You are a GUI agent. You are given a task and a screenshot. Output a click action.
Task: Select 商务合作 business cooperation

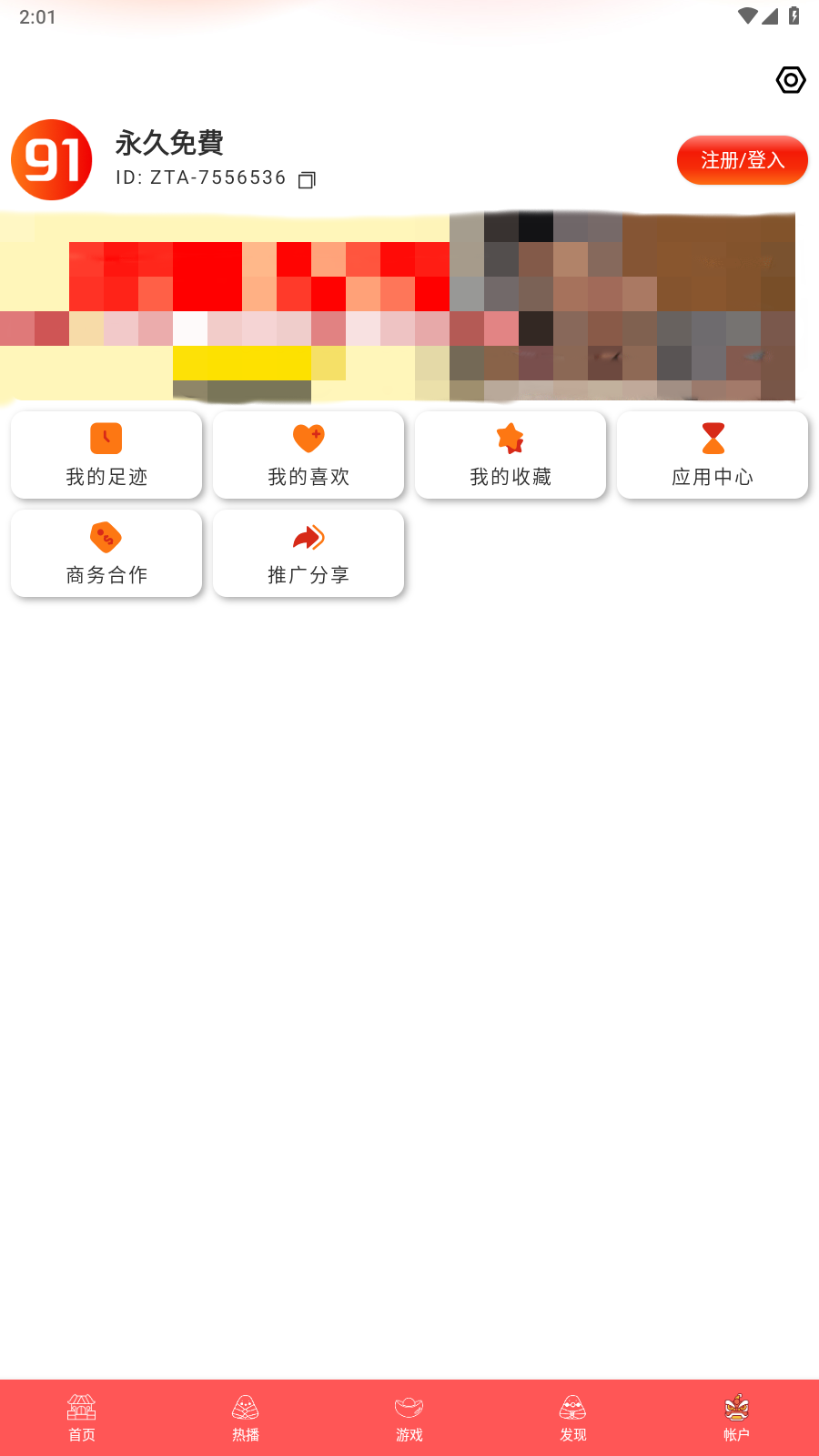(x=106, y=553)
